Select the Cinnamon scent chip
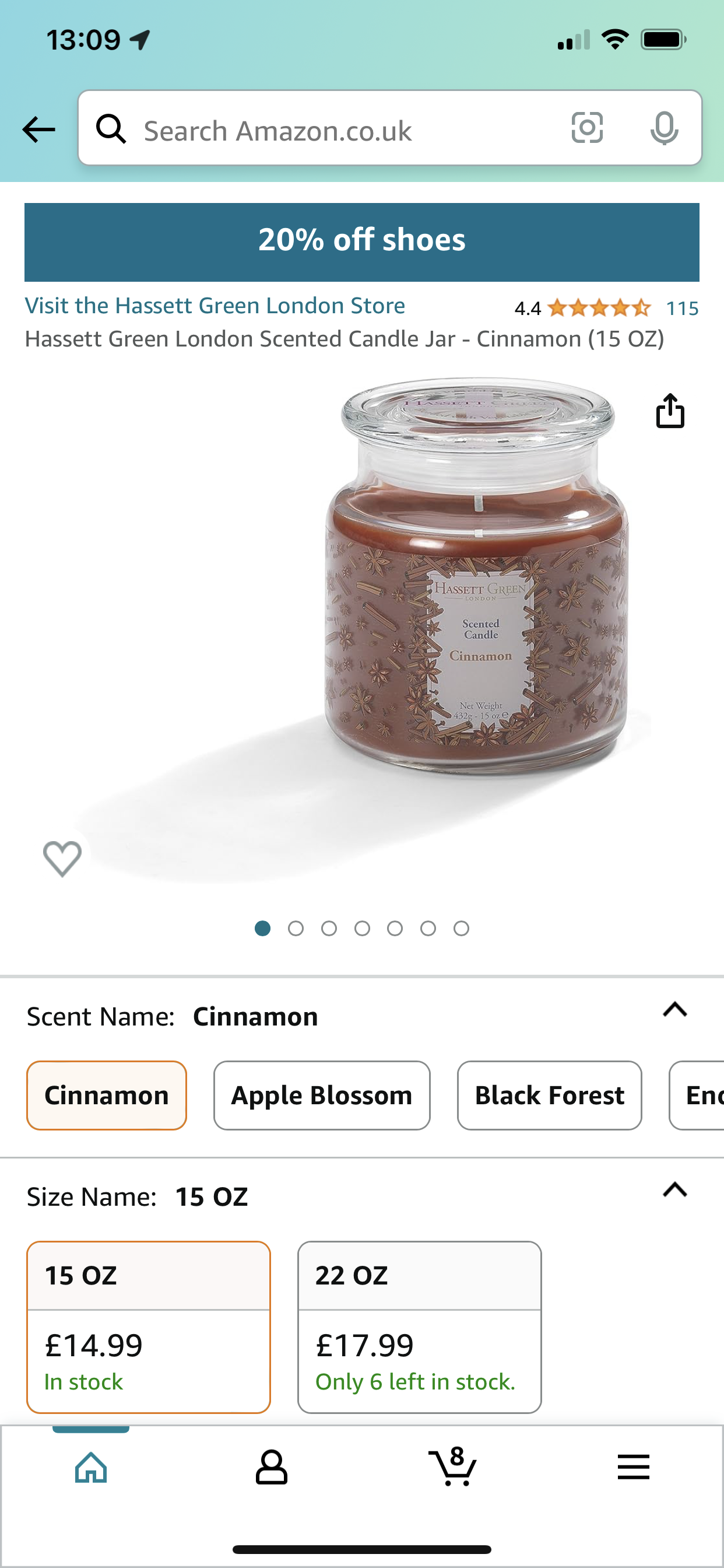 pos(107,1095)
